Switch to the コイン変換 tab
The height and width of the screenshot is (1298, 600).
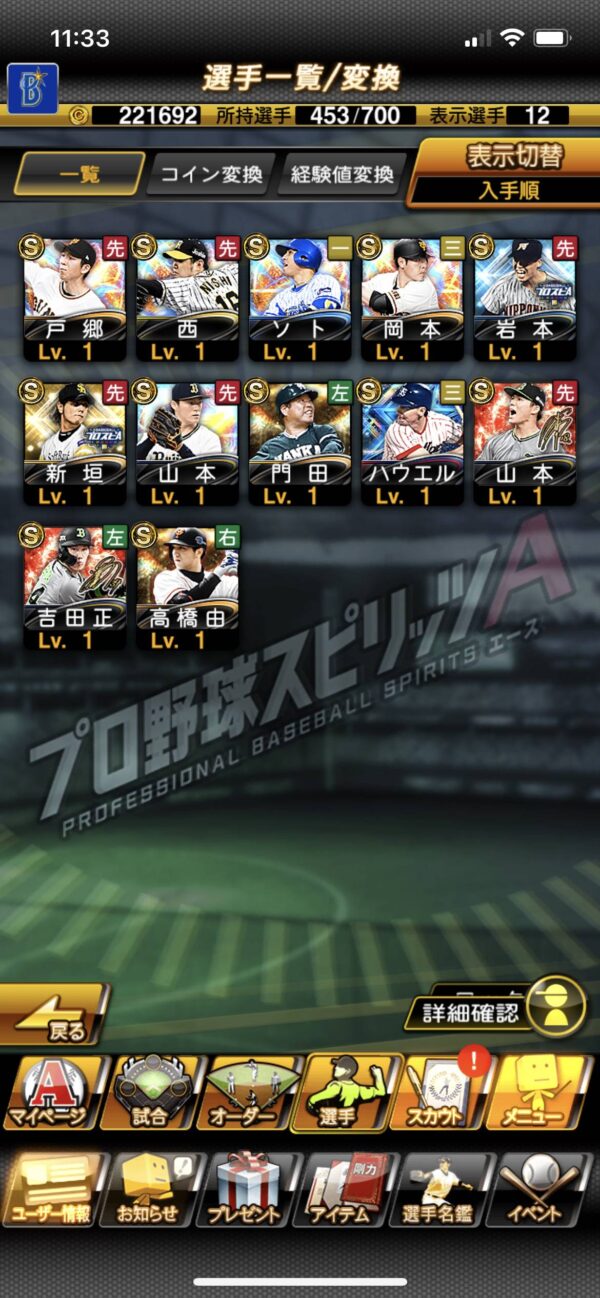[x=210, y=175]
